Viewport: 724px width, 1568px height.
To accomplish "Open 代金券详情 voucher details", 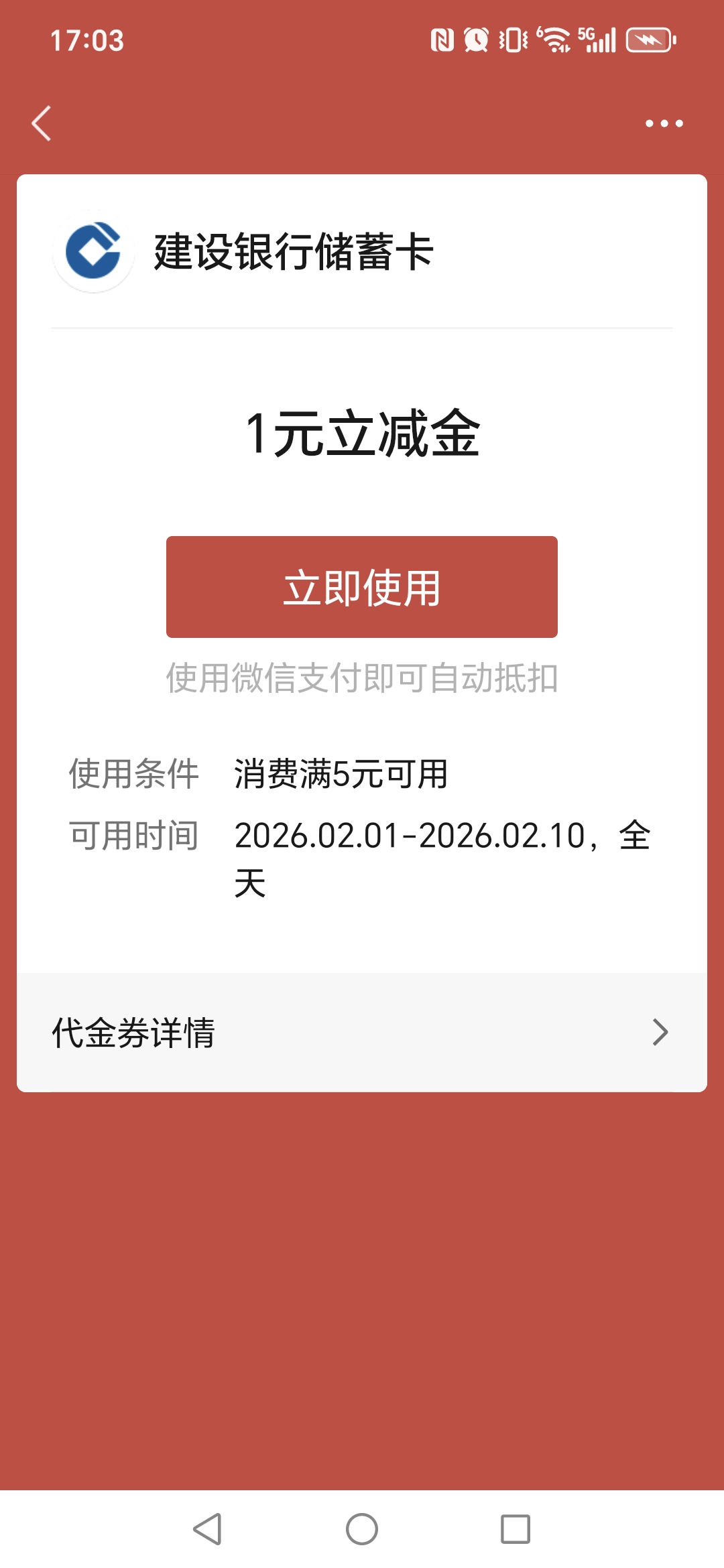I will (x=362, y=1033).
